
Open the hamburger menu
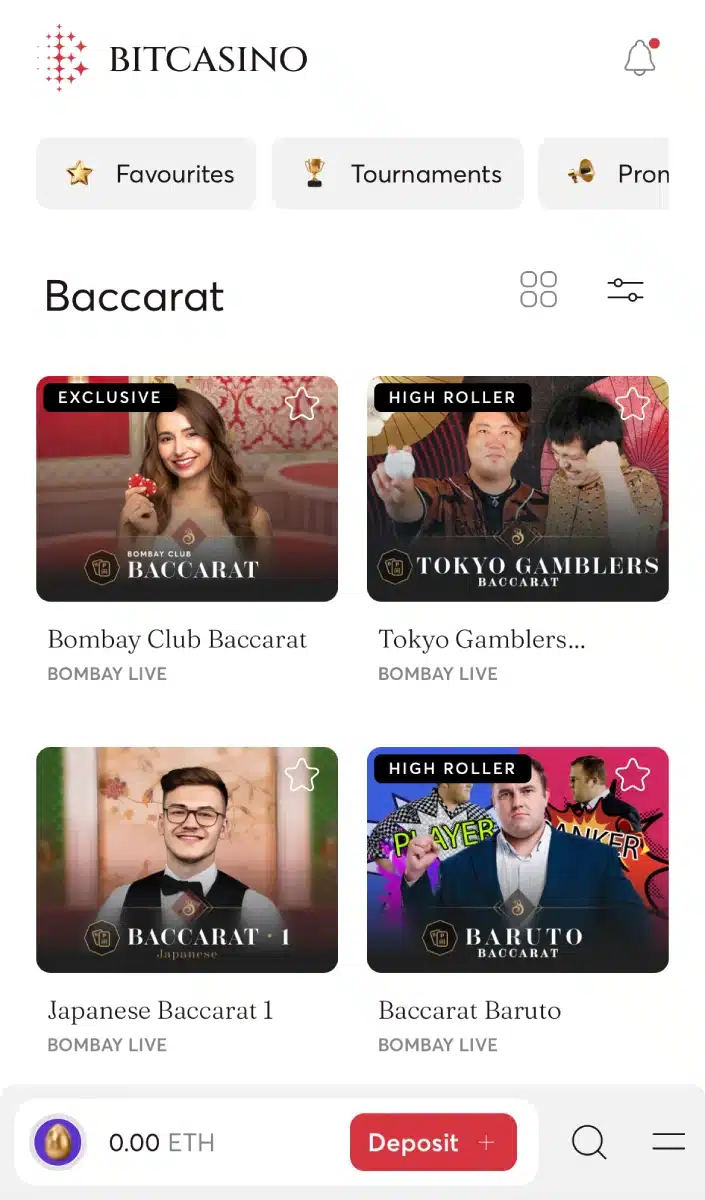(x=668, y=1142)
